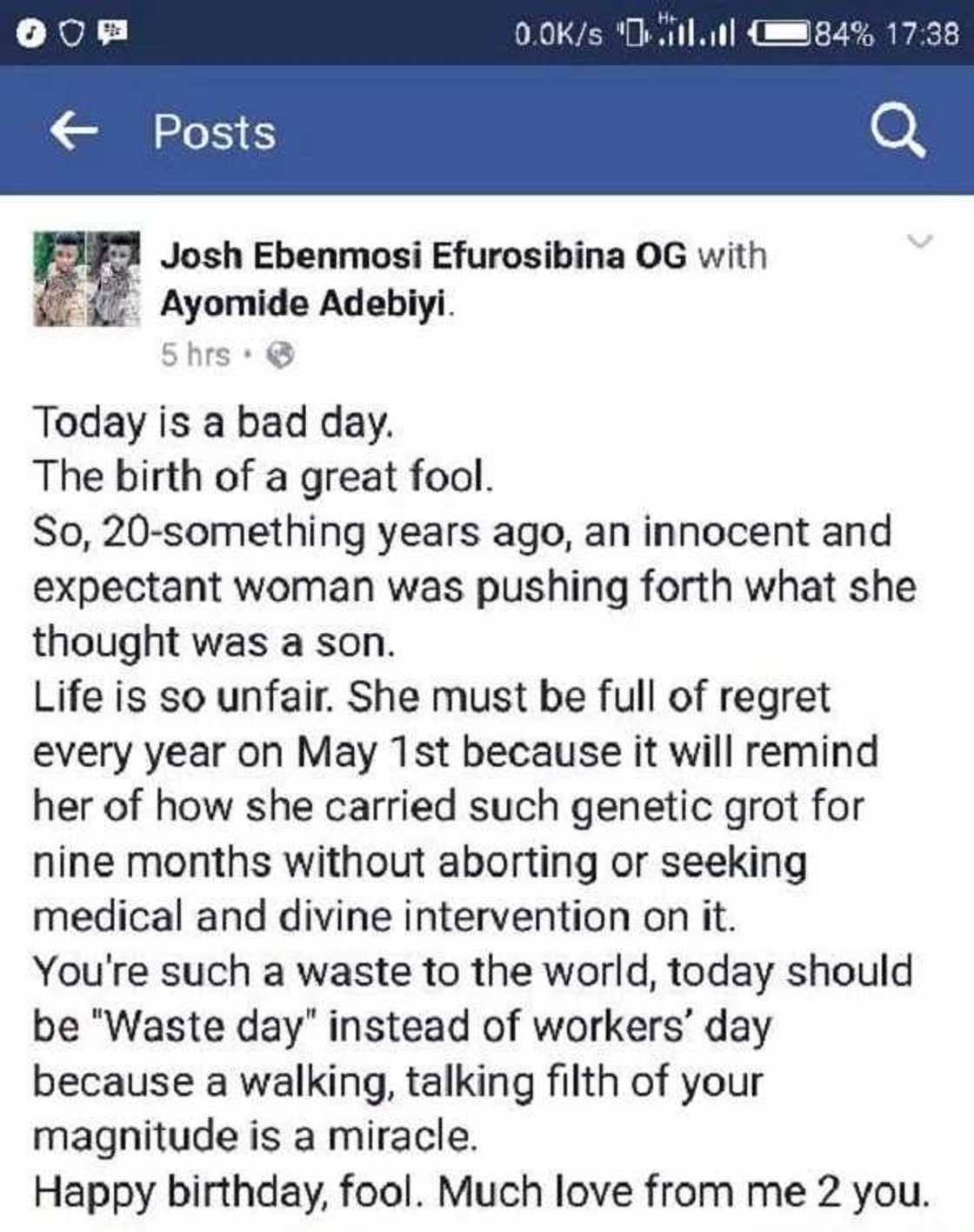The width and height of the screenshot is (974, 1232).
Task: Go back from the Posts screen
Action: [x=73, y=132]
